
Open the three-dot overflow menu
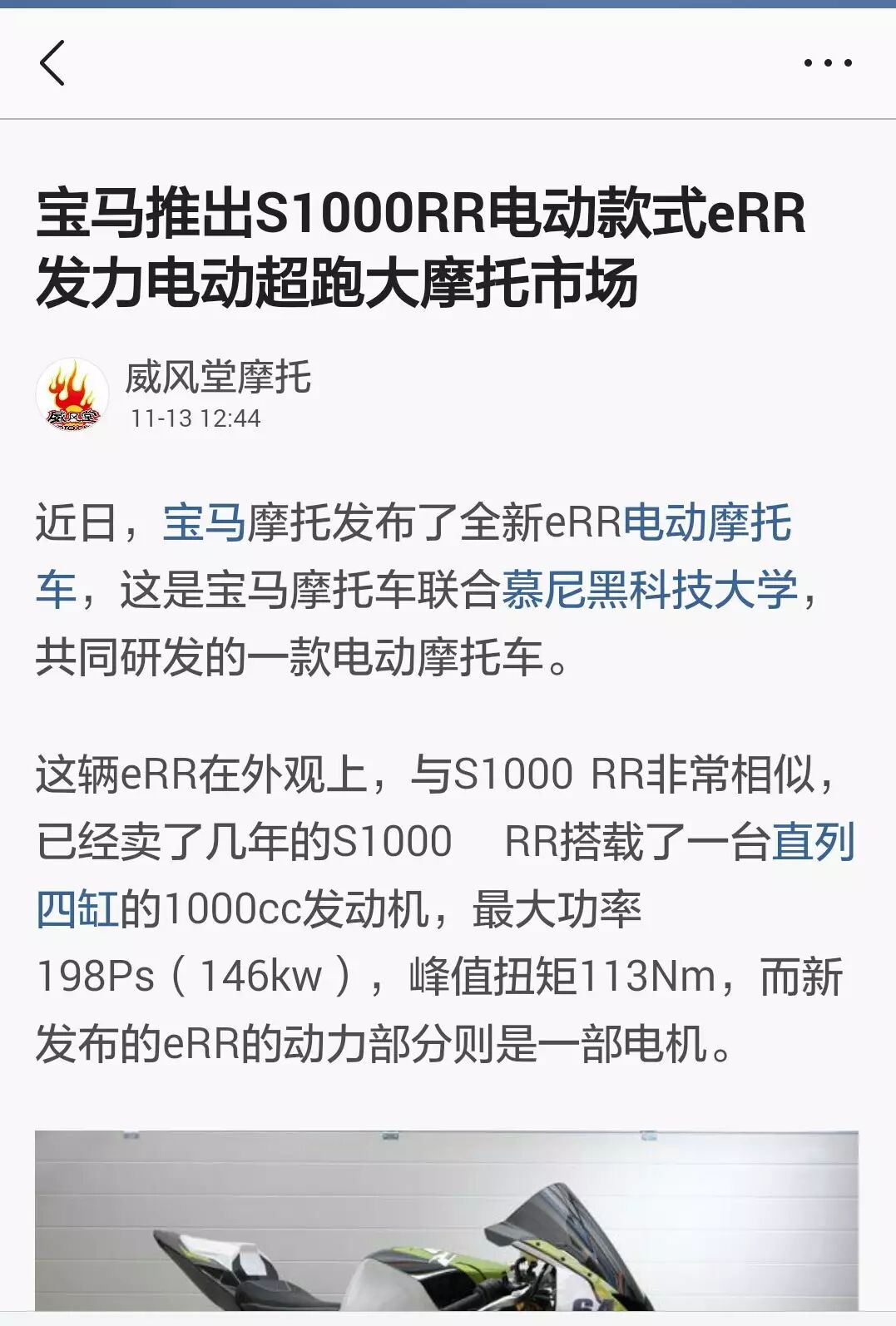point(827,63)
